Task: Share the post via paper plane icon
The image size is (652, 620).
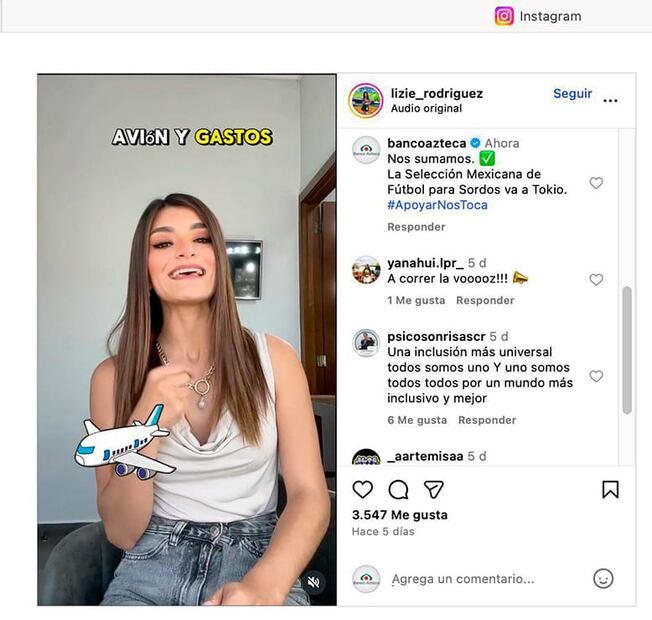Action: [433, 489]
